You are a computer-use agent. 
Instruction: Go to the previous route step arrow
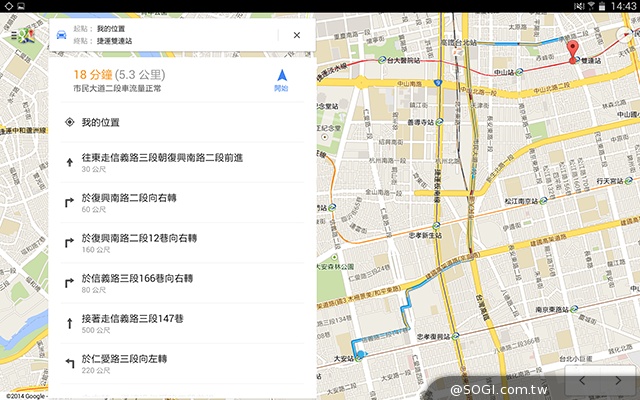(x=584, y=380)
